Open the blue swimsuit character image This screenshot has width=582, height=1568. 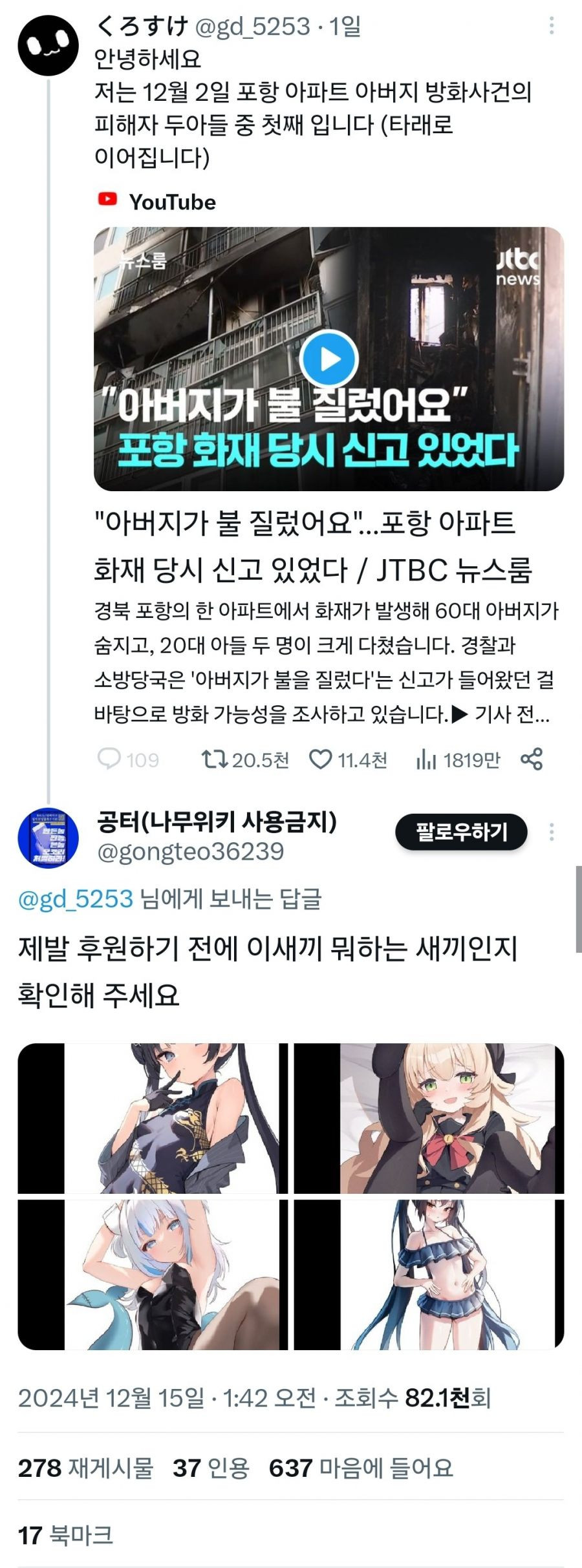pyautogui.click(x=429, y=1274)
